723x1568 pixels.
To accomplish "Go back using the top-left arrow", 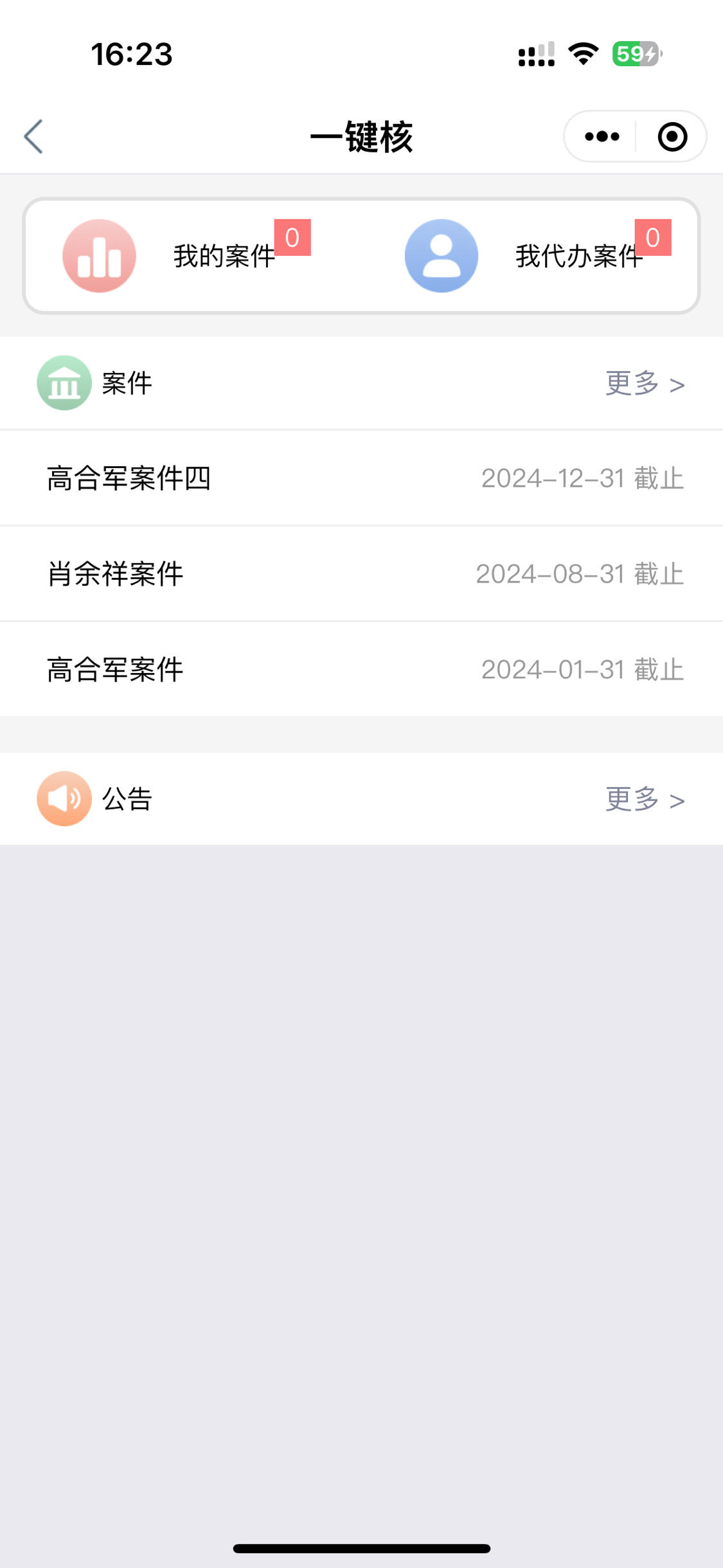I will click(33, 136).
